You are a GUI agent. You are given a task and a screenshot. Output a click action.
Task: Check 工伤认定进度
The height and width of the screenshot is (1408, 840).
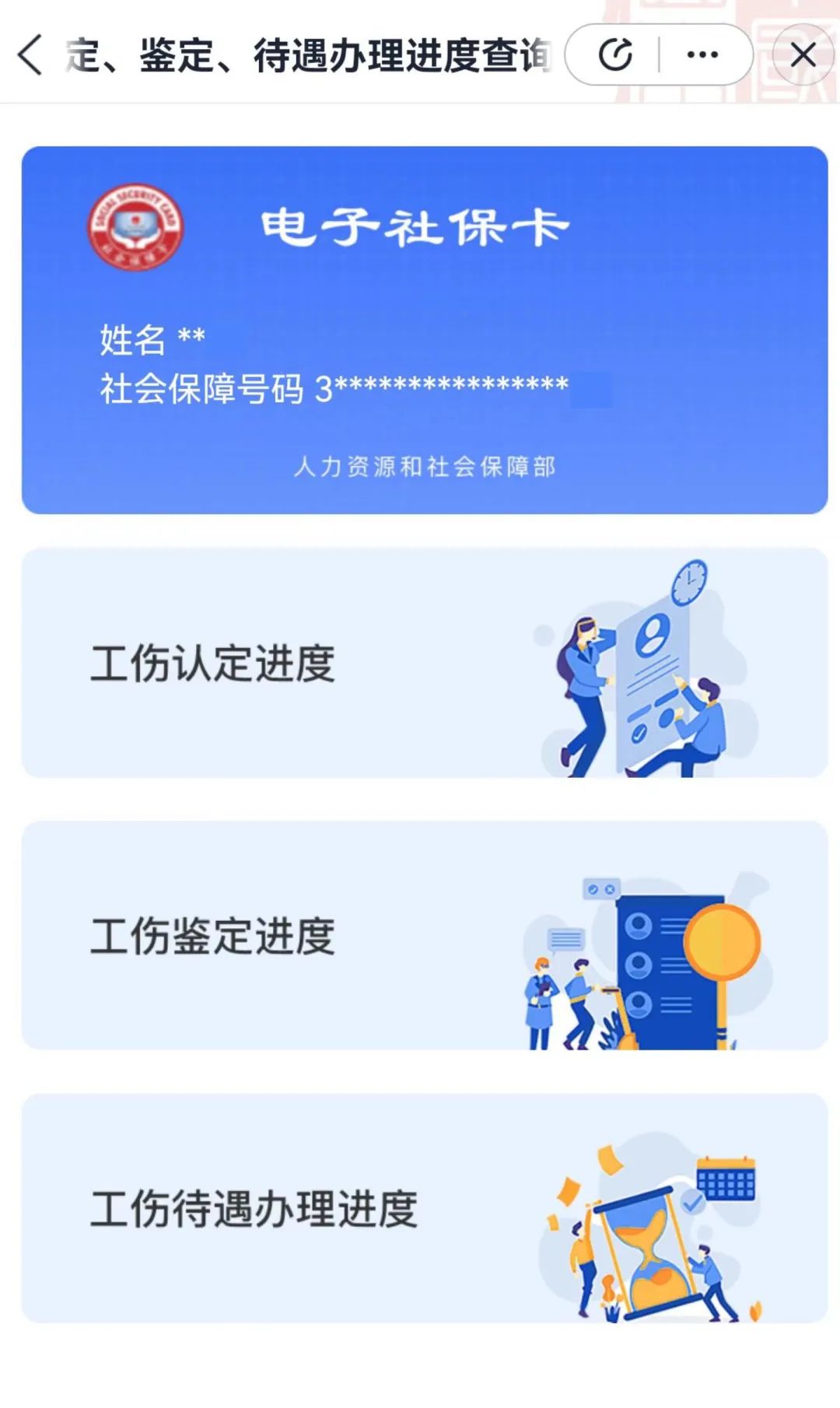(x=425, y=663)
